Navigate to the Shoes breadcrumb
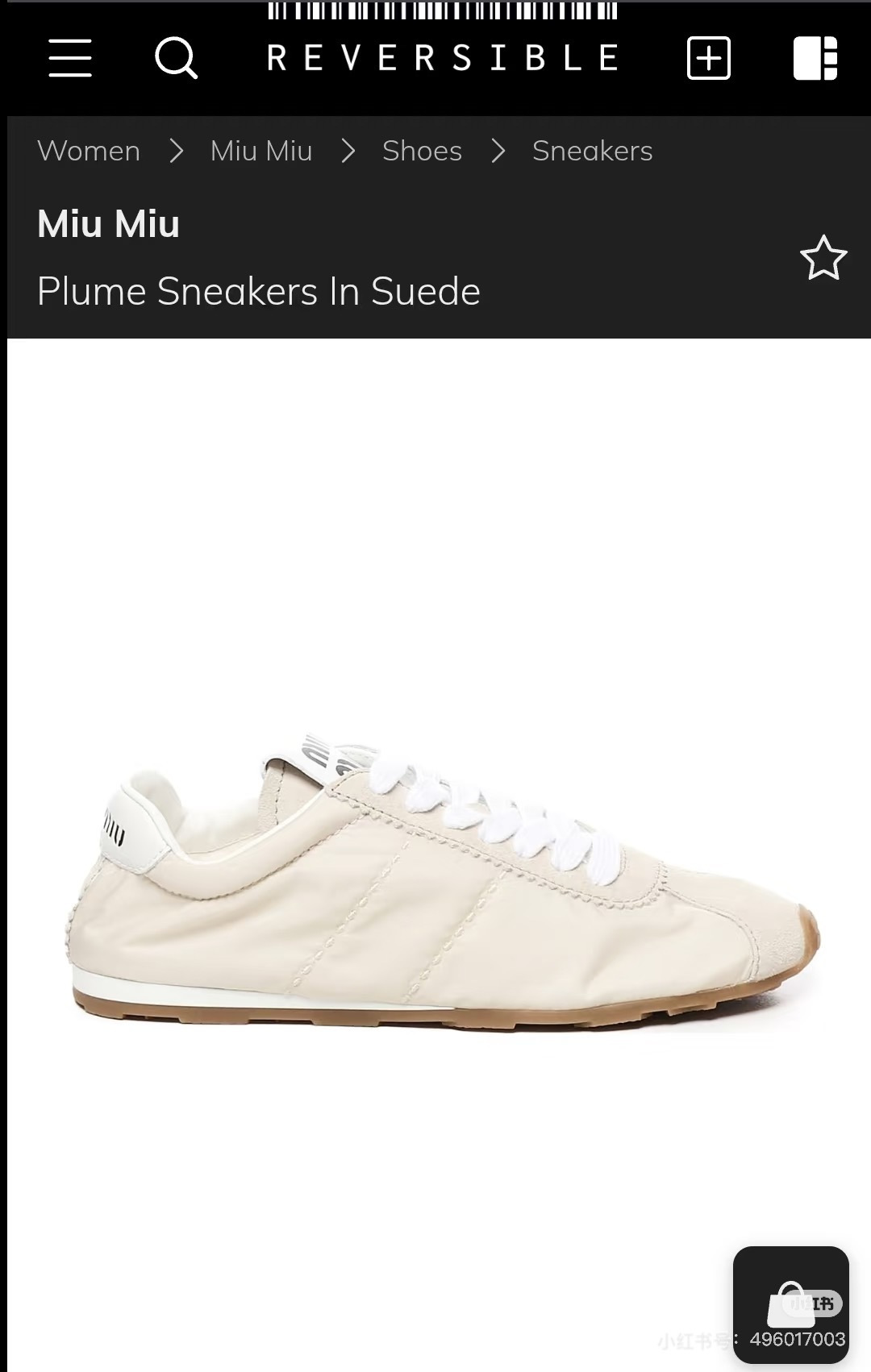 click(x=422, y=151)
